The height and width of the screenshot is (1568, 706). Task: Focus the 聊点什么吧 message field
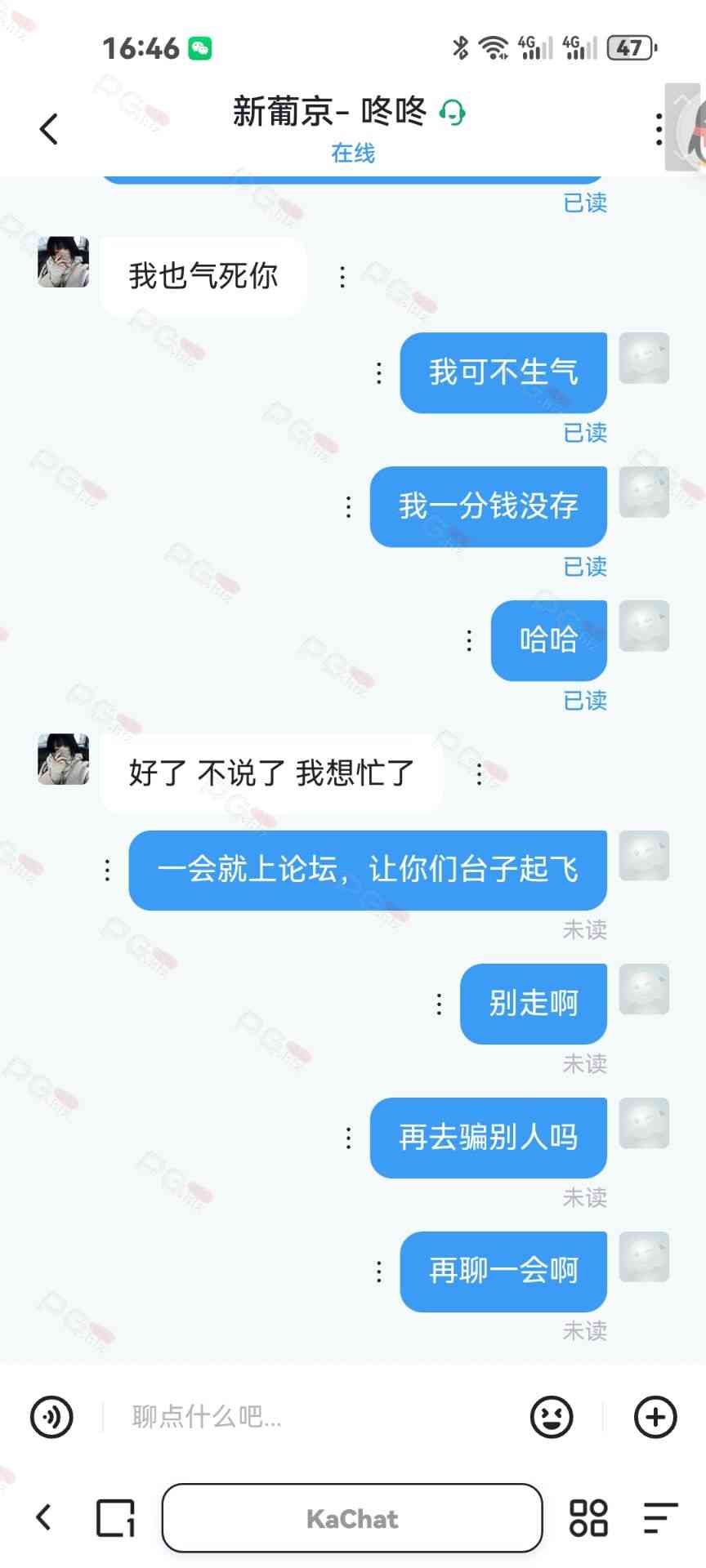[x=311, y=1417]
